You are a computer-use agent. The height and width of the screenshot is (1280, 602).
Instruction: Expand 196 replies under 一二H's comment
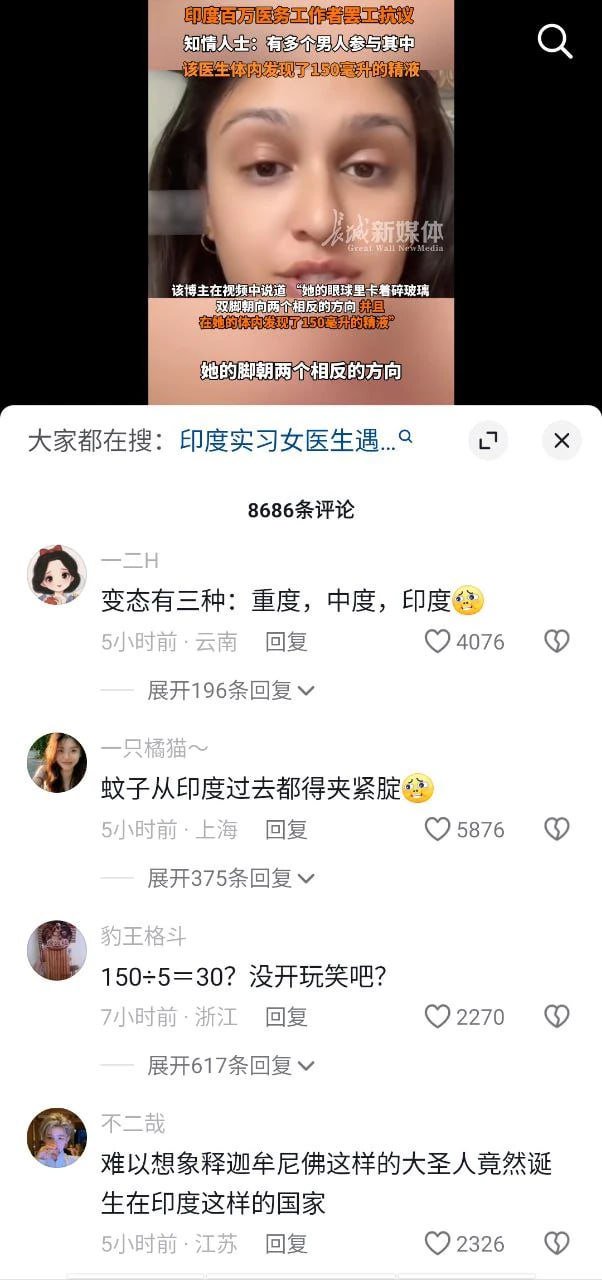(x=231, y=690)
